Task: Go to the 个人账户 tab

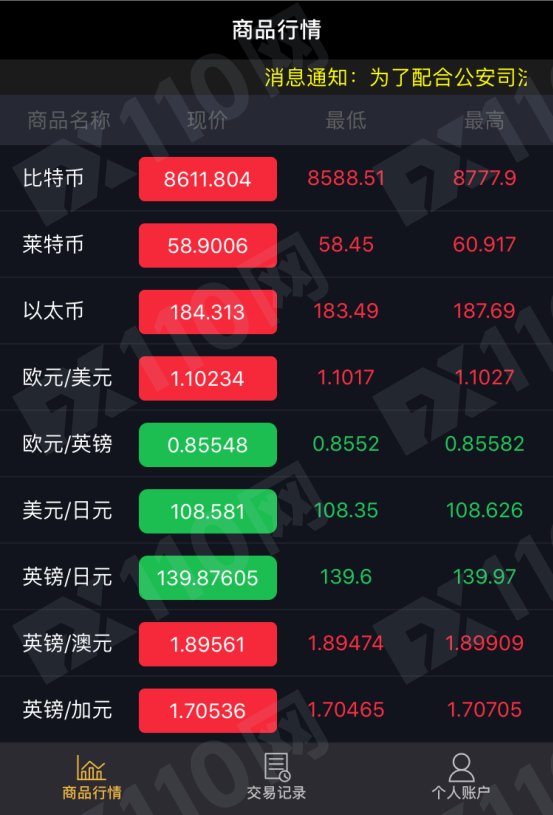Action: [461, 778]
